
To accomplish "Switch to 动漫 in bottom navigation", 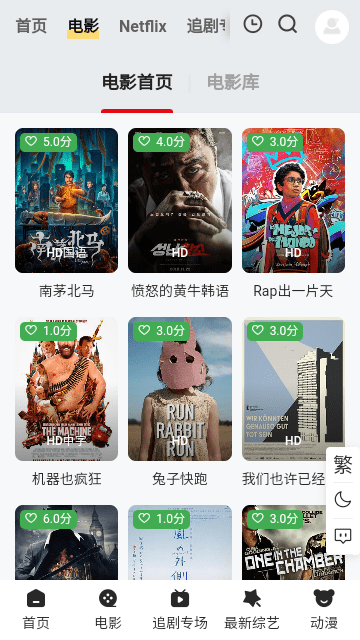I will pyautogui.click(x=324, y=610).
